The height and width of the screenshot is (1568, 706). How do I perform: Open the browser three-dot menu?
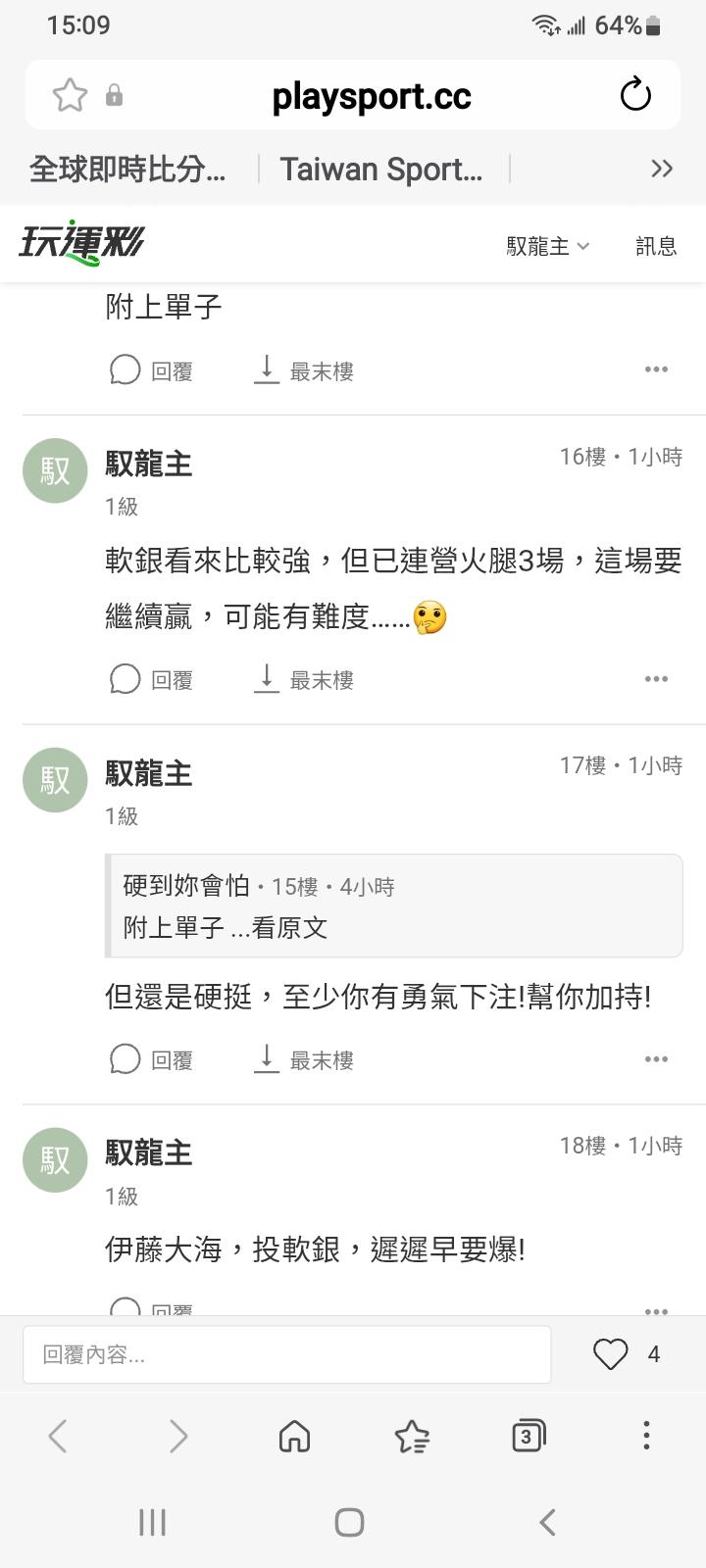click(x=645, y=1436)
